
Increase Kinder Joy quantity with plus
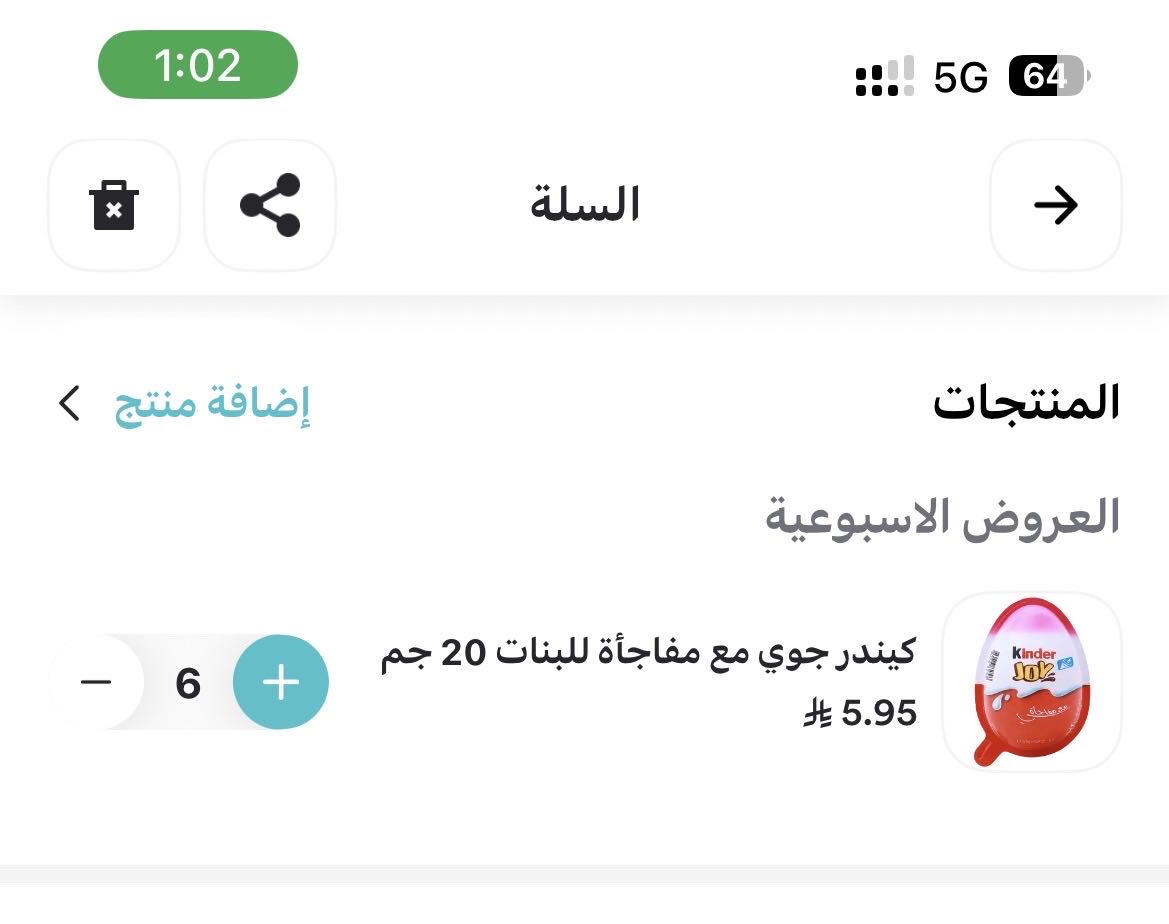(281, 682)
